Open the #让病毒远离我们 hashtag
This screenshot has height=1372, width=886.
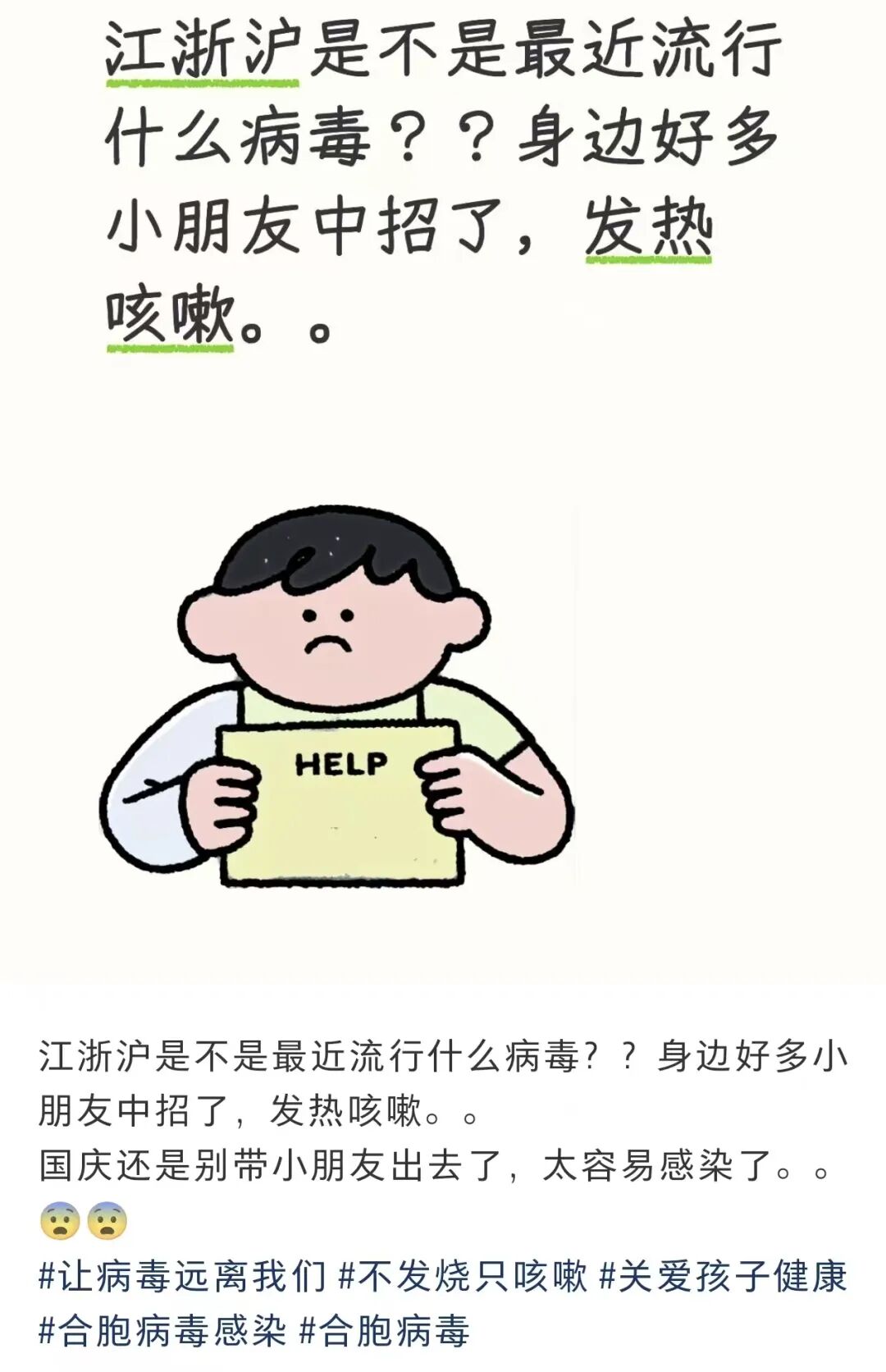pyautogui.click(x=182, y=1277)
